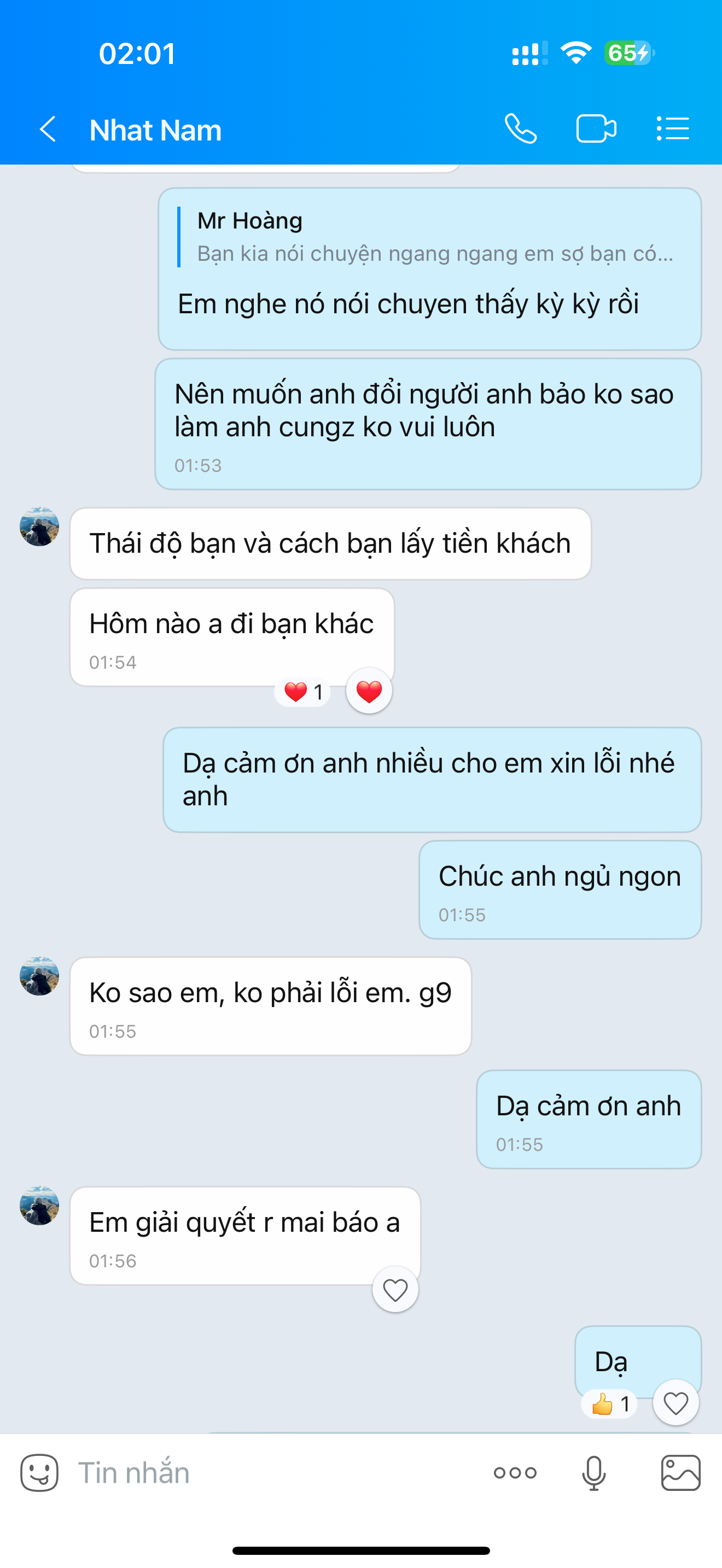
Task: Go back to the chat list
Action: [x=48, y=129]
